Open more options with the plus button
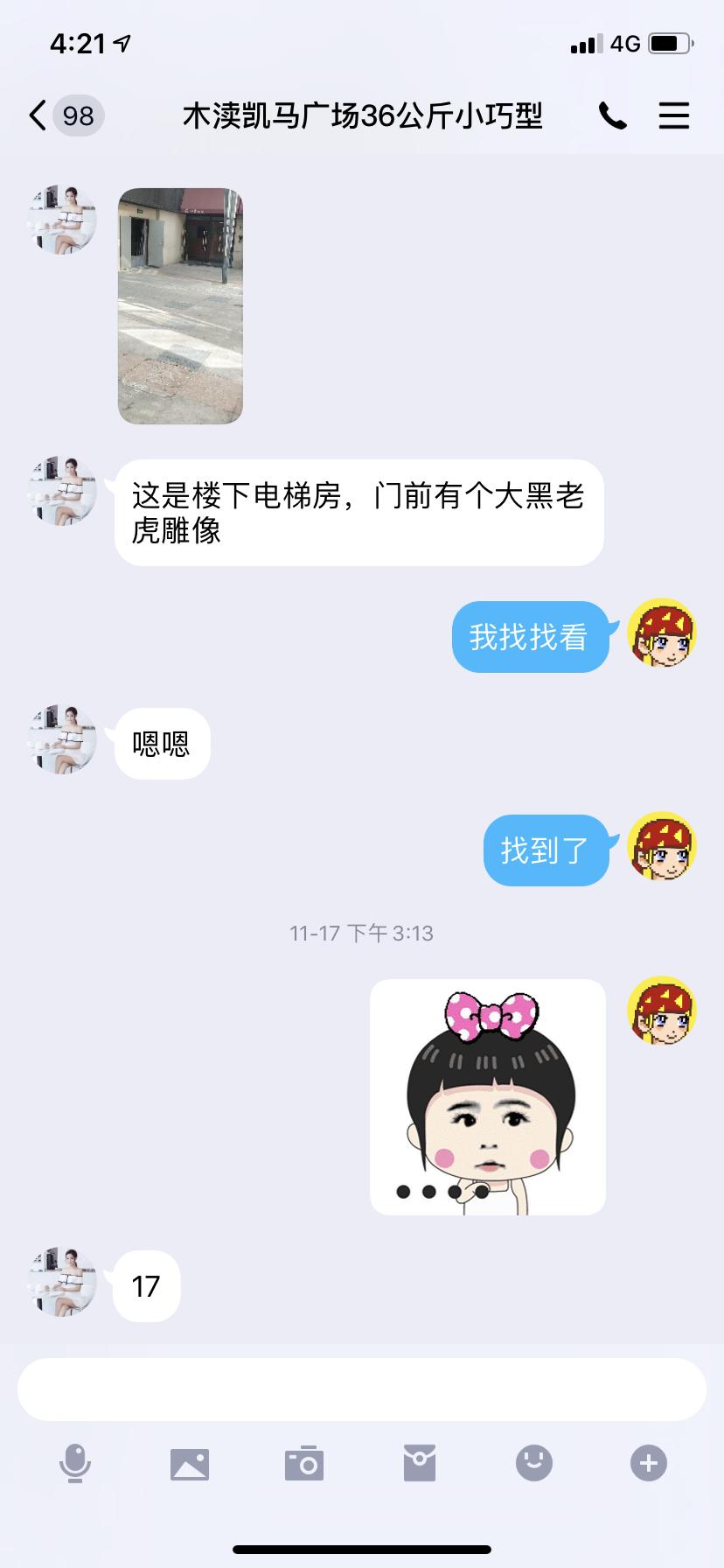Screen dimensions: 724x1568 (x=649, y=1463)
